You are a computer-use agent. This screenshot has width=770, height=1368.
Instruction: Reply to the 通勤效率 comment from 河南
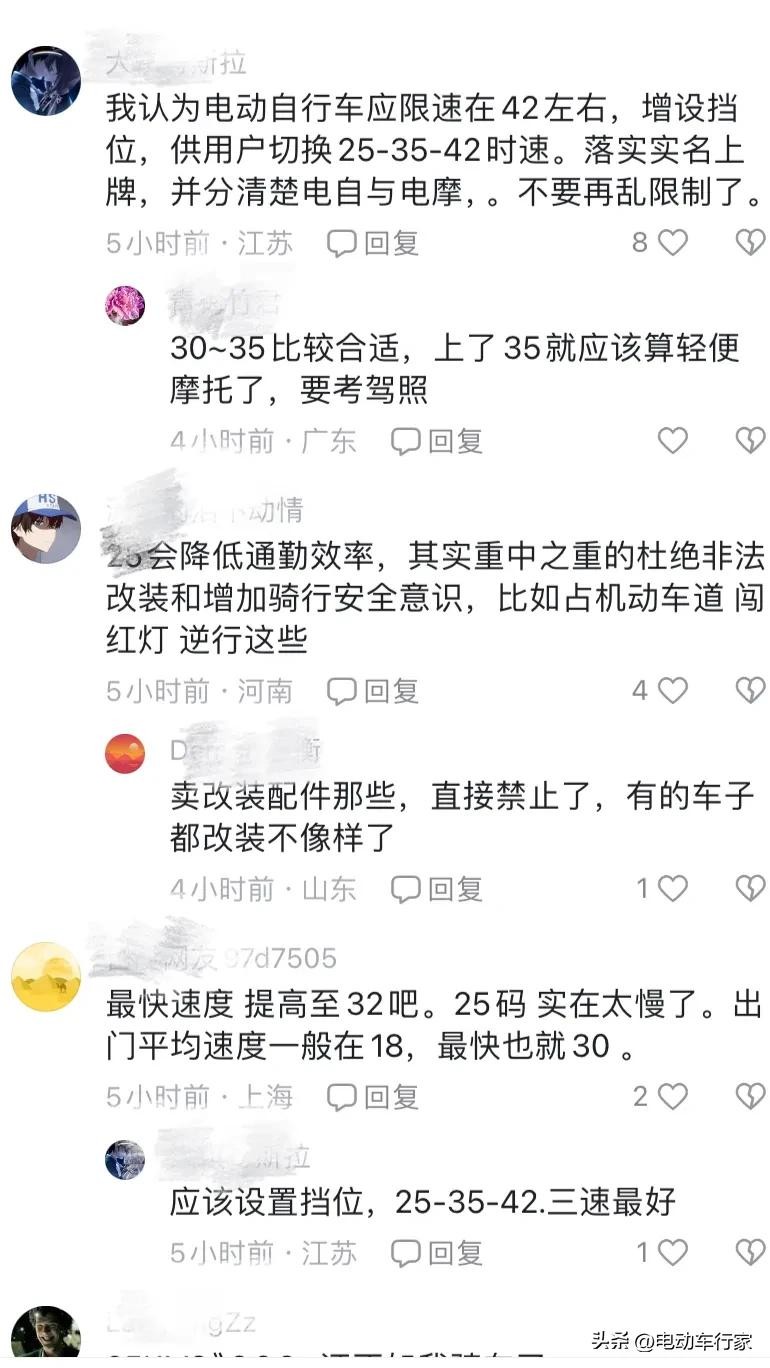tap(374, 691)
